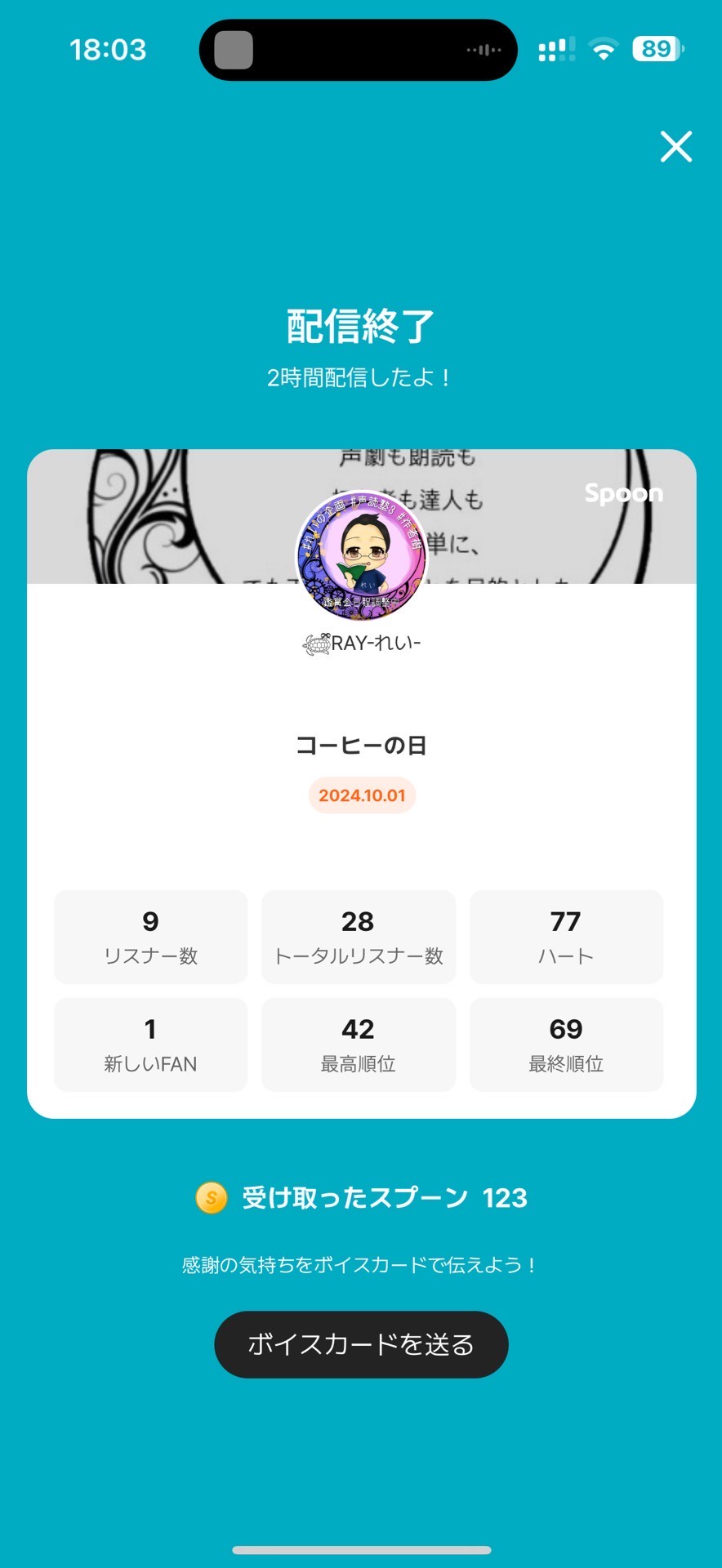Tap the 最終順位 stat showing 69
This screenshot has width=722, height=1568.
coord(567,1044)
